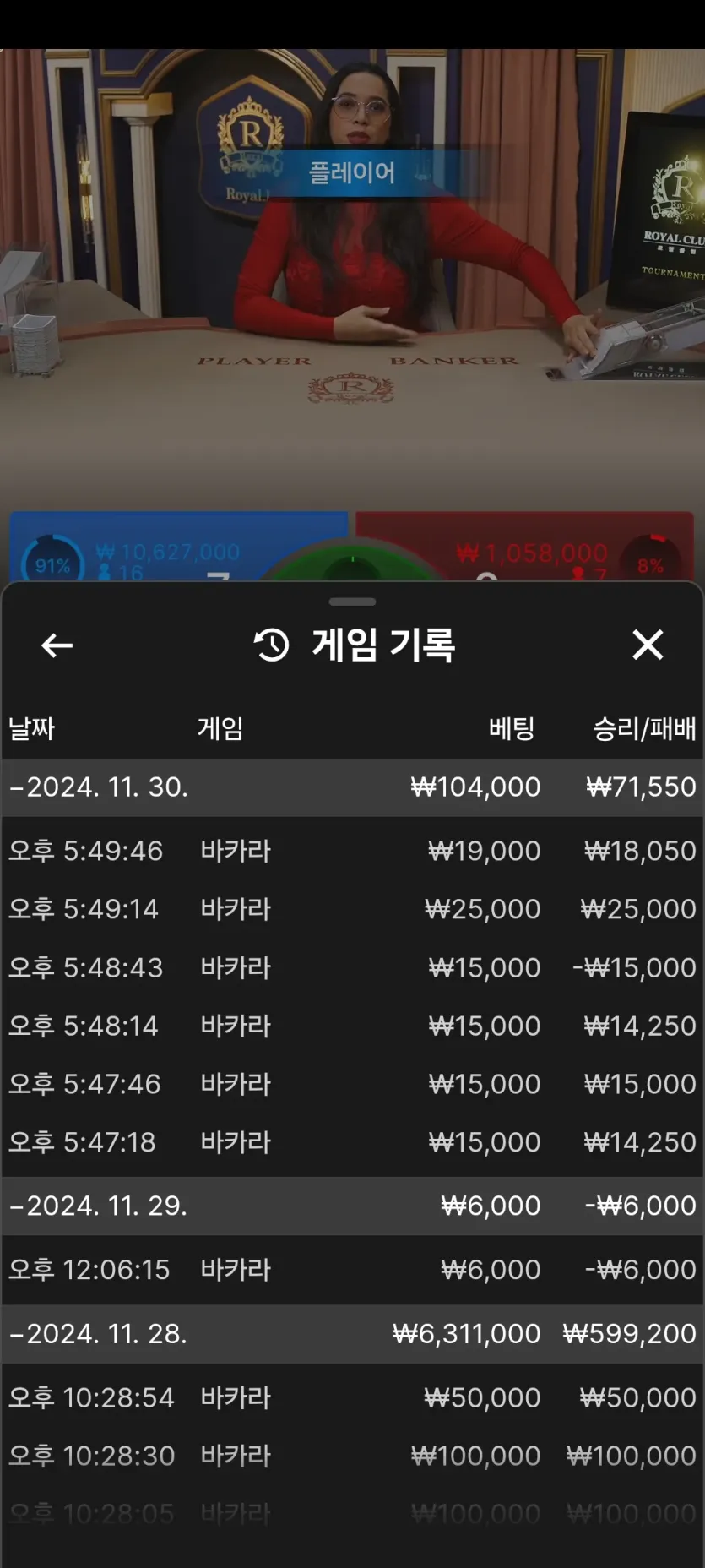Image resolution: width=705 pixels, height=1568 pixels.
Task: Go back from game history panel
Action: pos(57,645)
